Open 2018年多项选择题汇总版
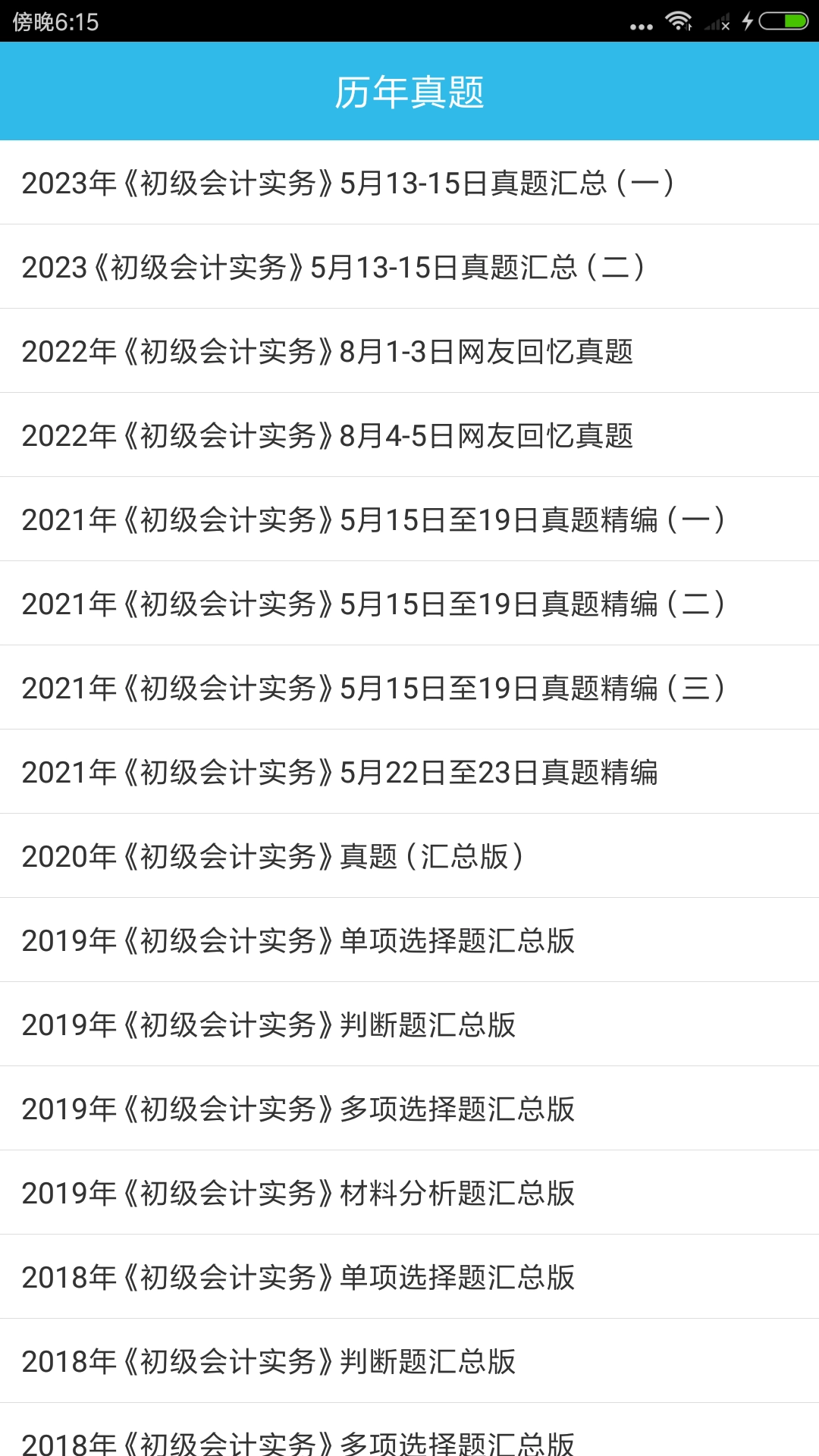The width and height of the screenshot is (819, 1456). click(298, 1441)
